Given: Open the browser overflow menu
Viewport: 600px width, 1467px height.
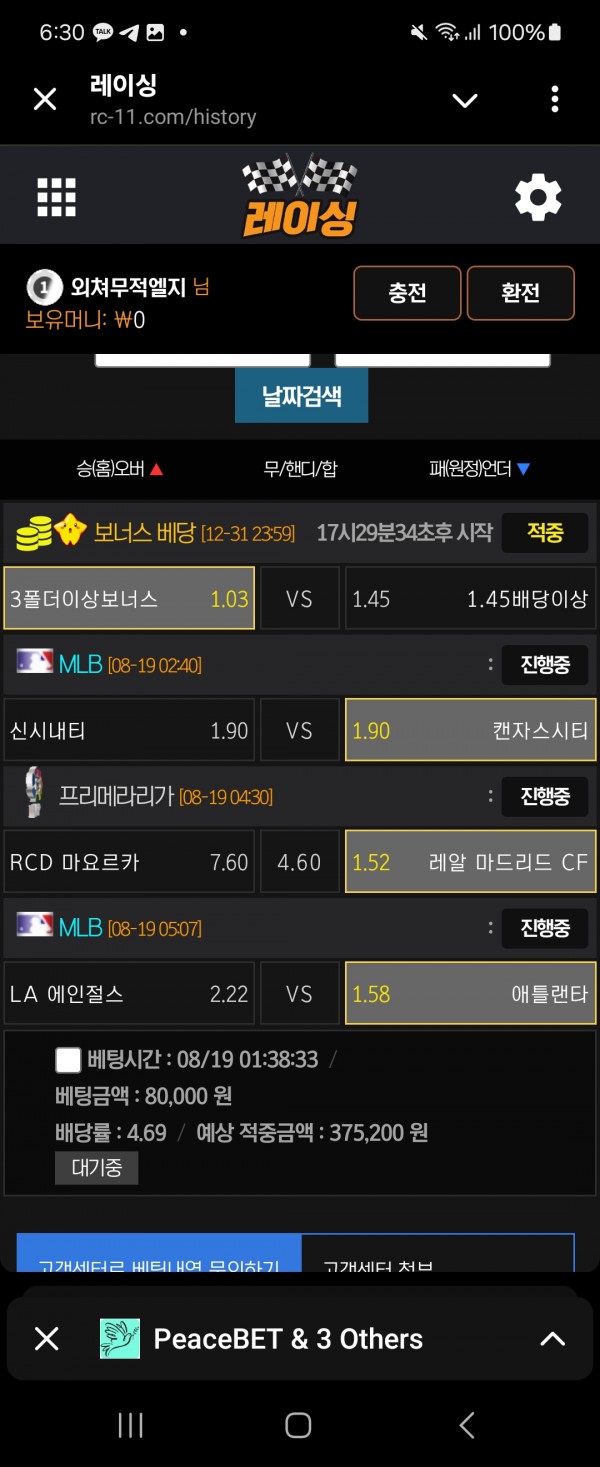Looking at the screenshot, I should click(x=554, y=99).
